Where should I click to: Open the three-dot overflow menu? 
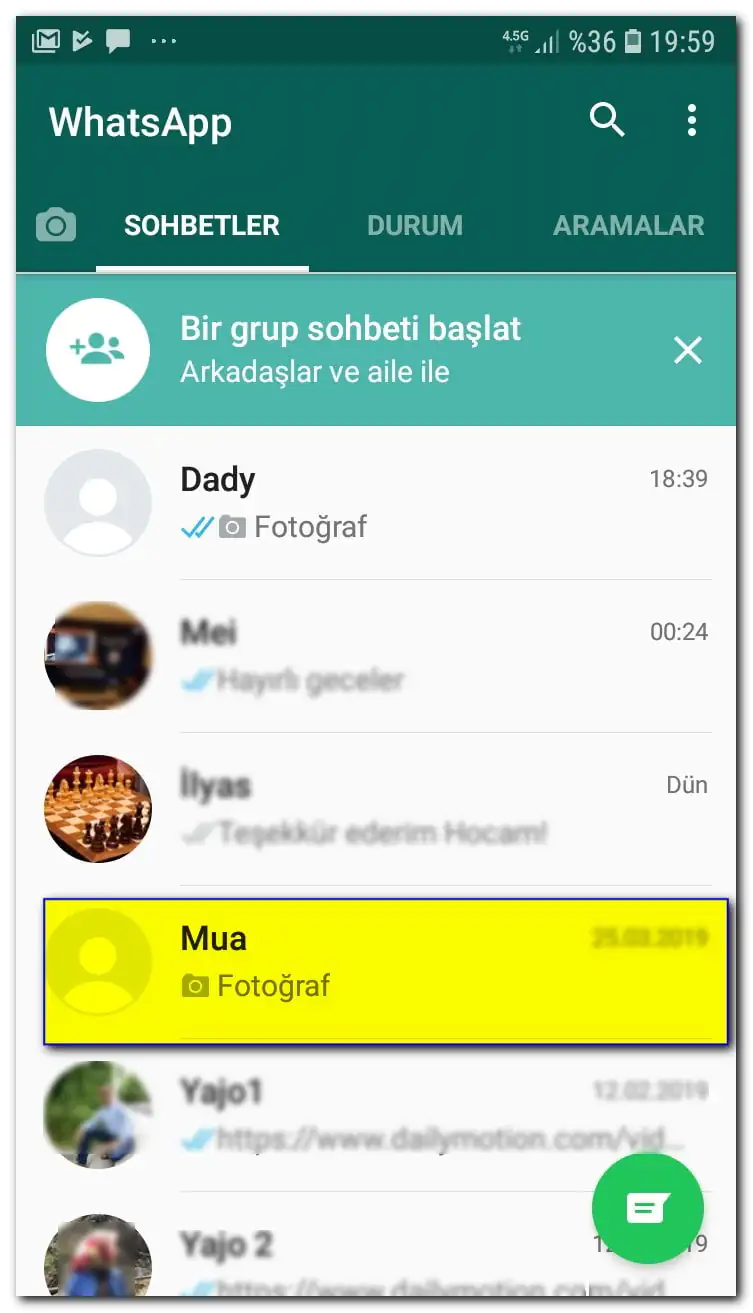(691, 121)
